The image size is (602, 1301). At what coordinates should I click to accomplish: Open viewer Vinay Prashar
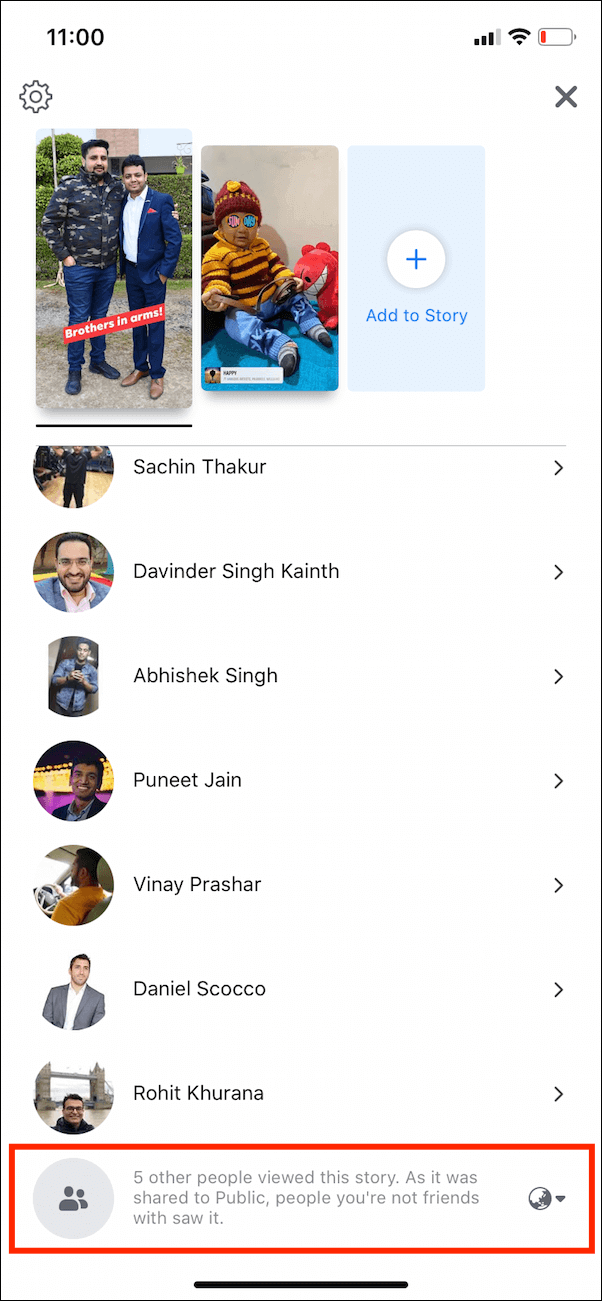click(300, 885)
